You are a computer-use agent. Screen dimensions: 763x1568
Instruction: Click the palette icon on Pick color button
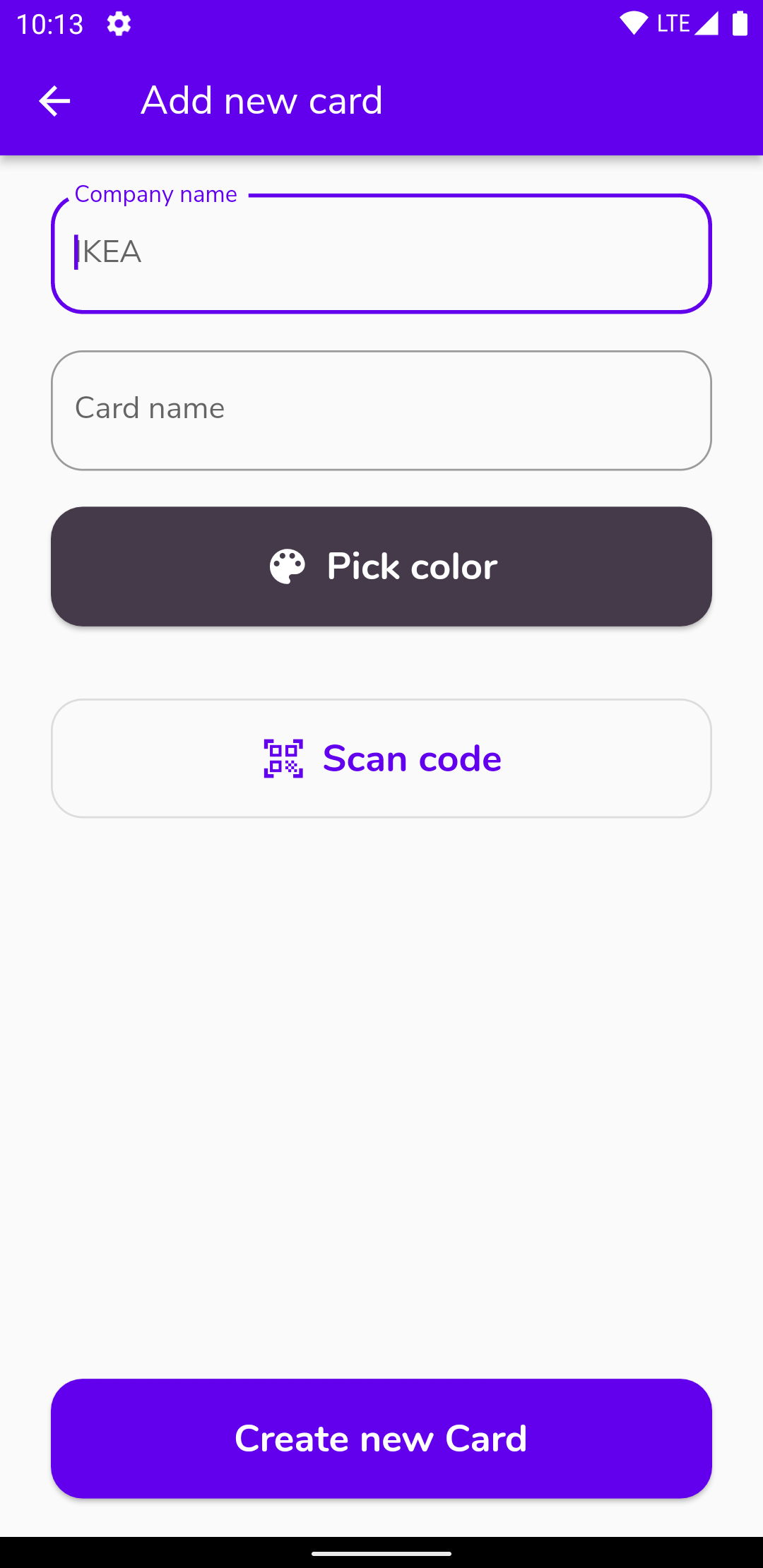click(287, 565)
